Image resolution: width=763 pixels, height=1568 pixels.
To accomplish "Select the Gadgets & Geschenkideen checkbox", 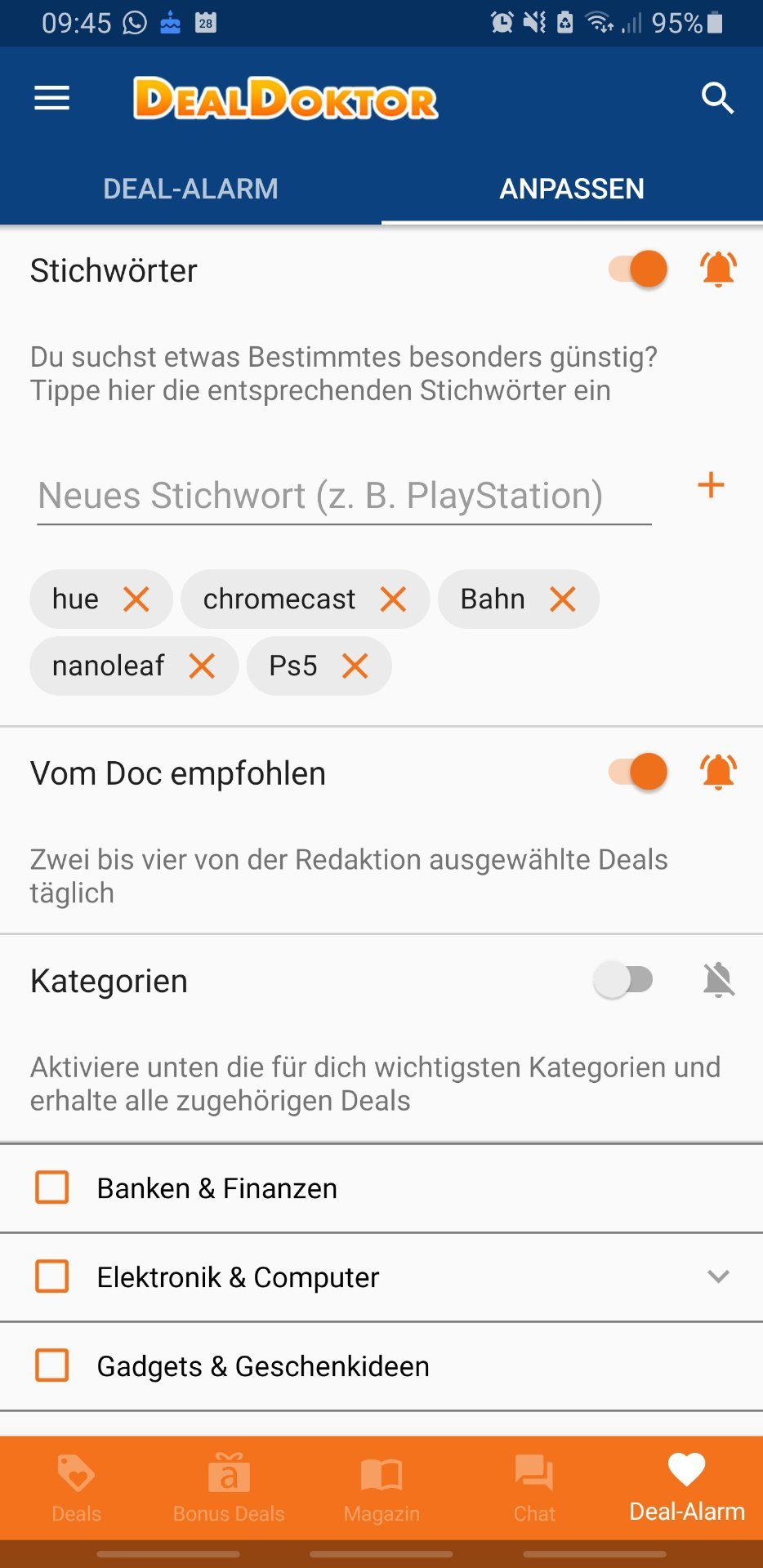I will coord(52,1365).
